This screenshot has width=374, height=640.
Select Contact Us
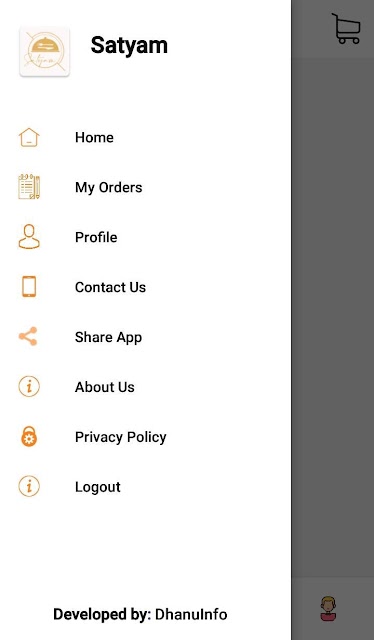(x=145, y=287)
